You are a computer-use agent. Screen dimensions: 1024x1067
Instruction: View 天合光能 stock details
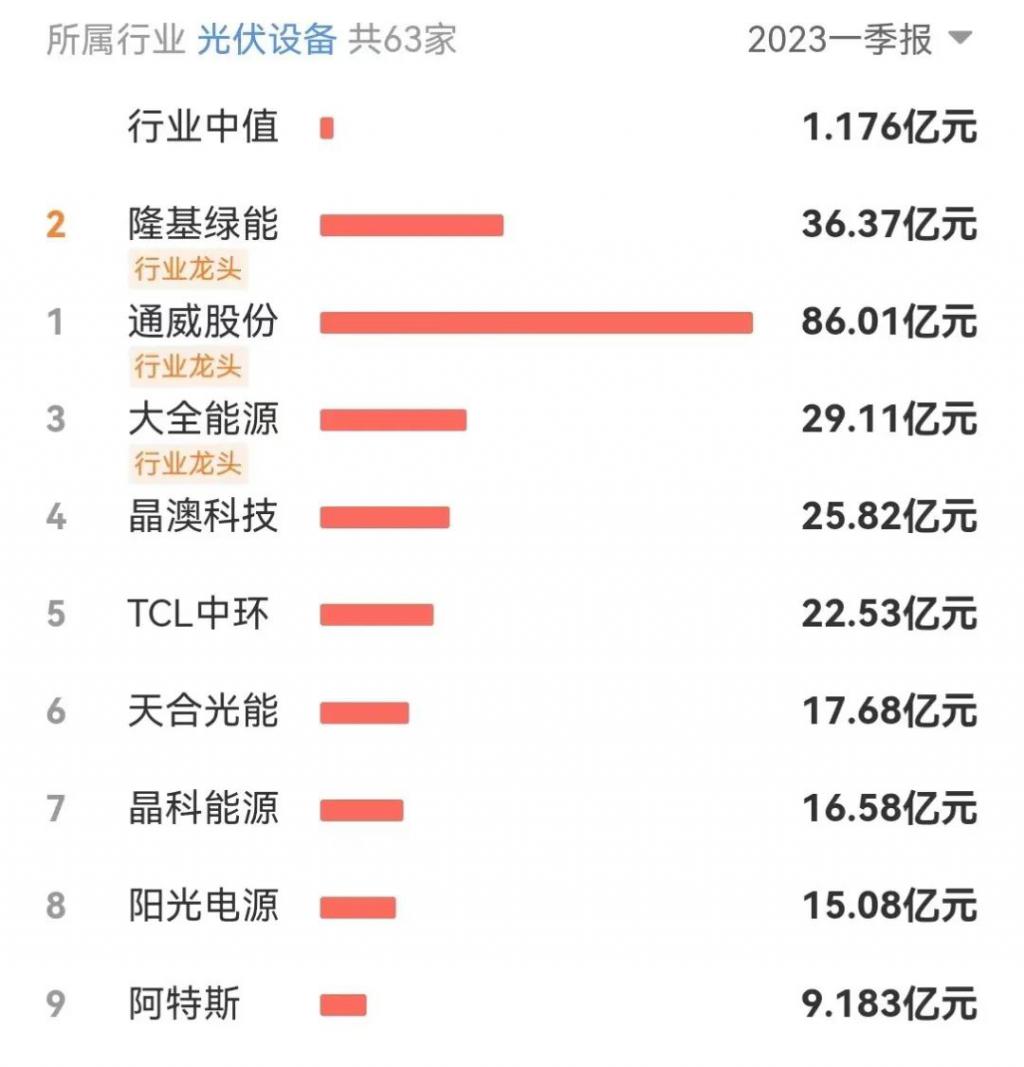203,711
